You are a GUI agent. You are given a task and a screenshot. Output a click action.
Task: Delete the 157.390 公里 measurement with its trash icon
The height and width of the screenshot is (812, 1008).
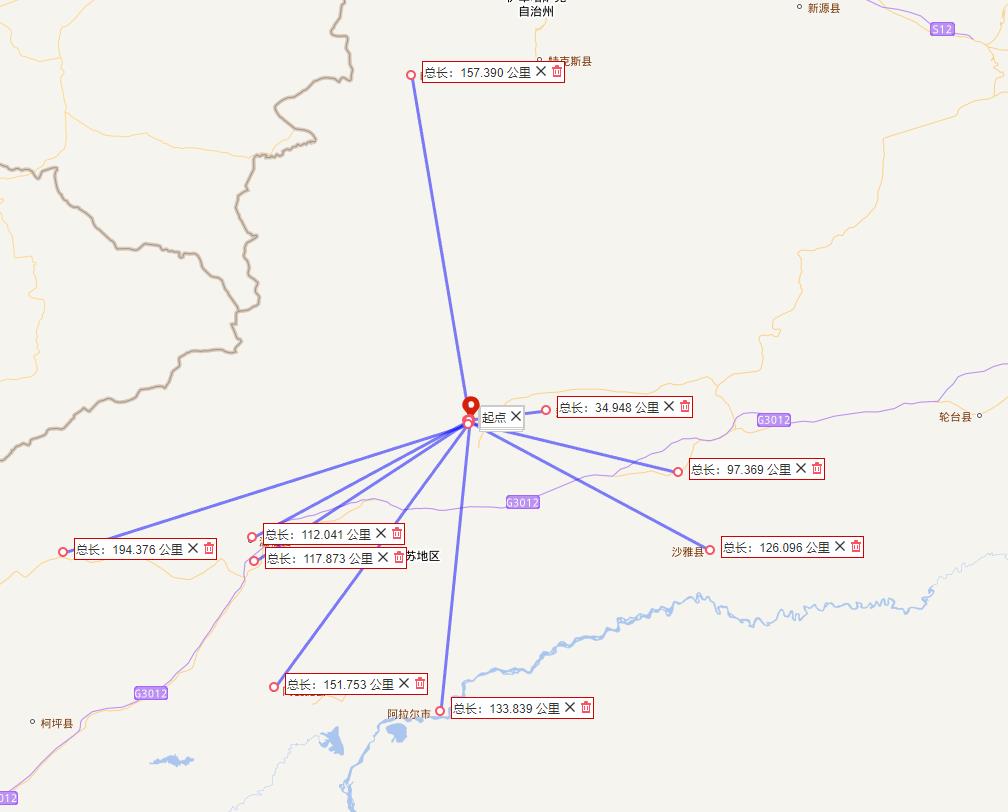coord(557,72)
